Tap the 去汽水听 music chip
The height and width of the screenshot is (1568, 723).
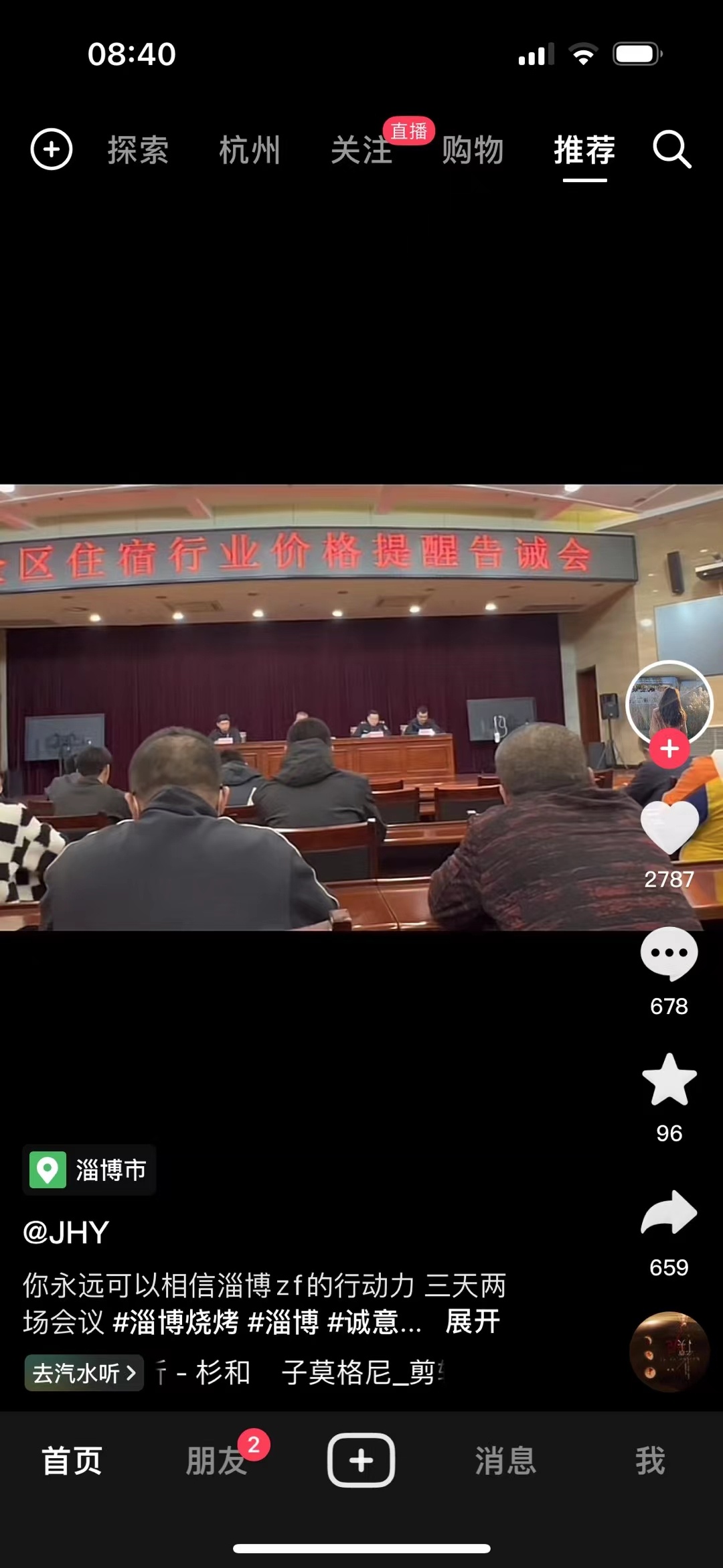[84, 1373]
